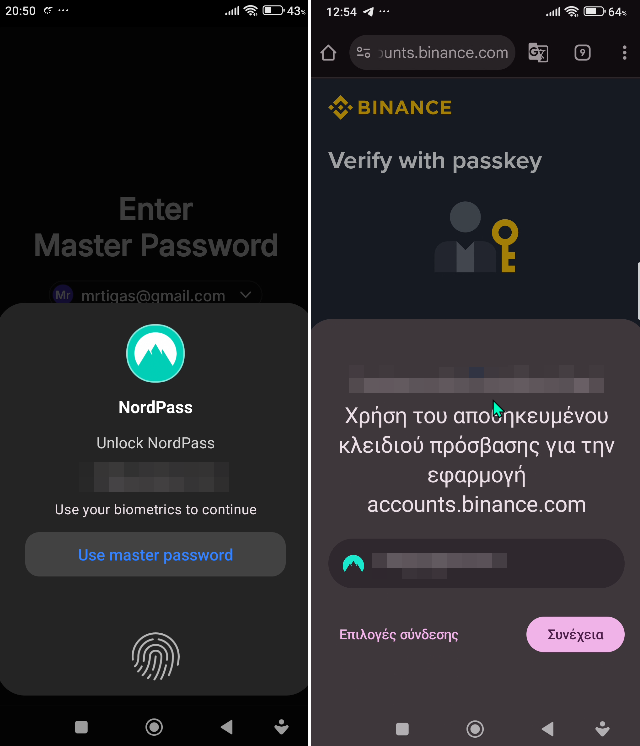Select the saved NordPass passkey account row
This screenshot has height=746, width=640.
pos(476,563)
